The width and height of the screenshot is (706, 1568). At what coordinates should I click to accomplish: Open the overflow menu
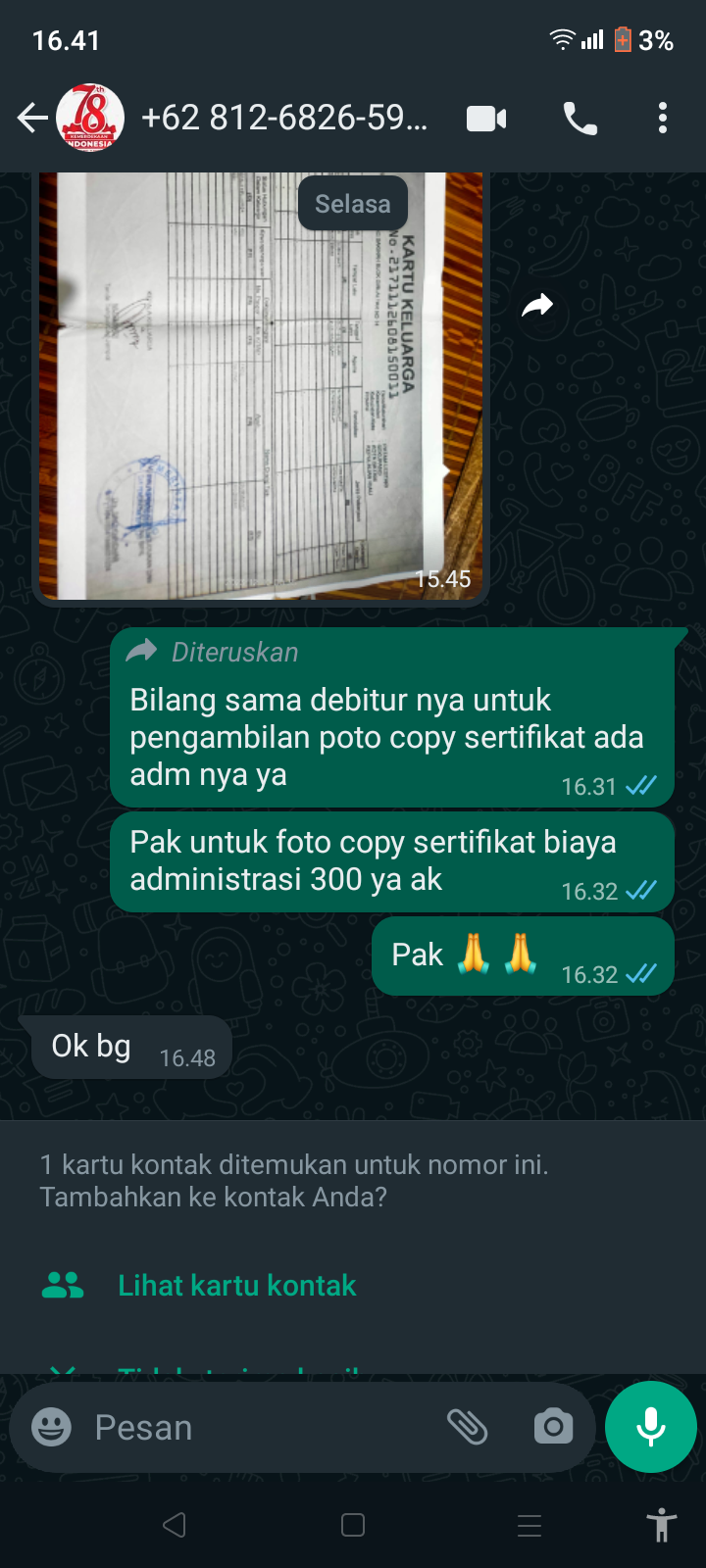tap(663, 119)
